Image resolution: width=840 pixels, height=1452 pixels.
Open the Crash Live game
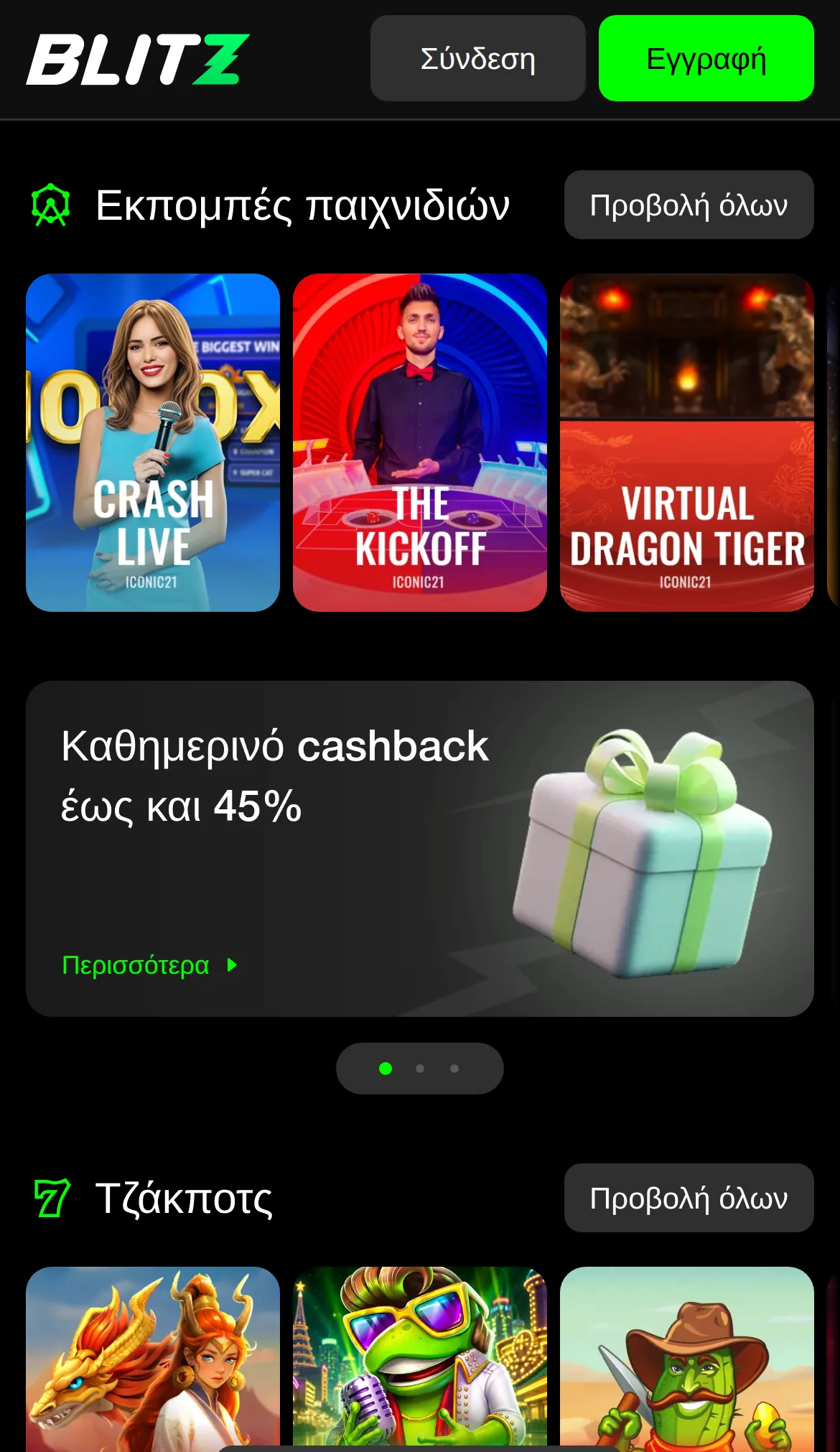tap(153, 442)
